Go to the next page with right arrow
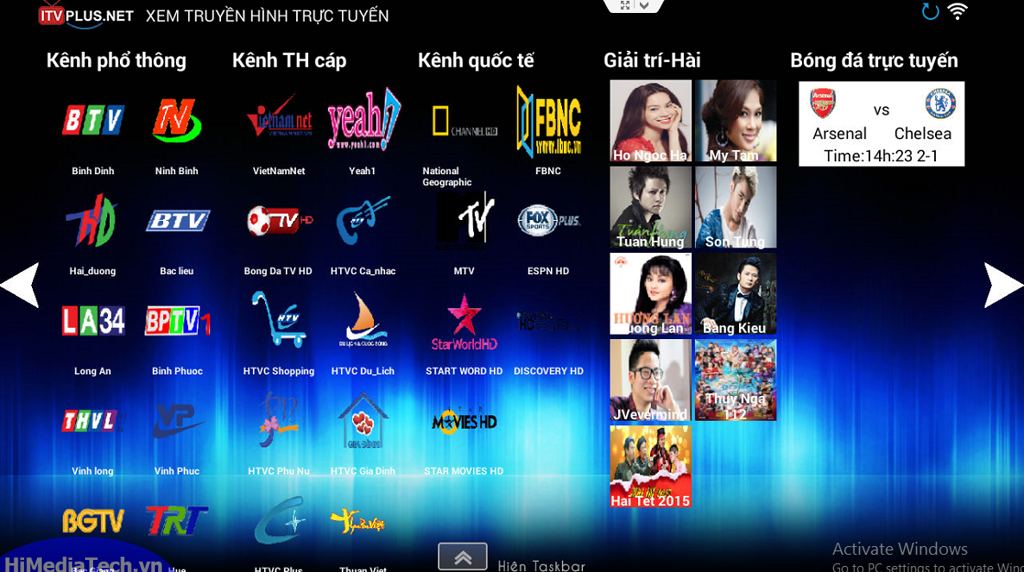Image resolution: width=1024 pixels, height=572 pixels. pyautogui.click(x=1003, y=285)
